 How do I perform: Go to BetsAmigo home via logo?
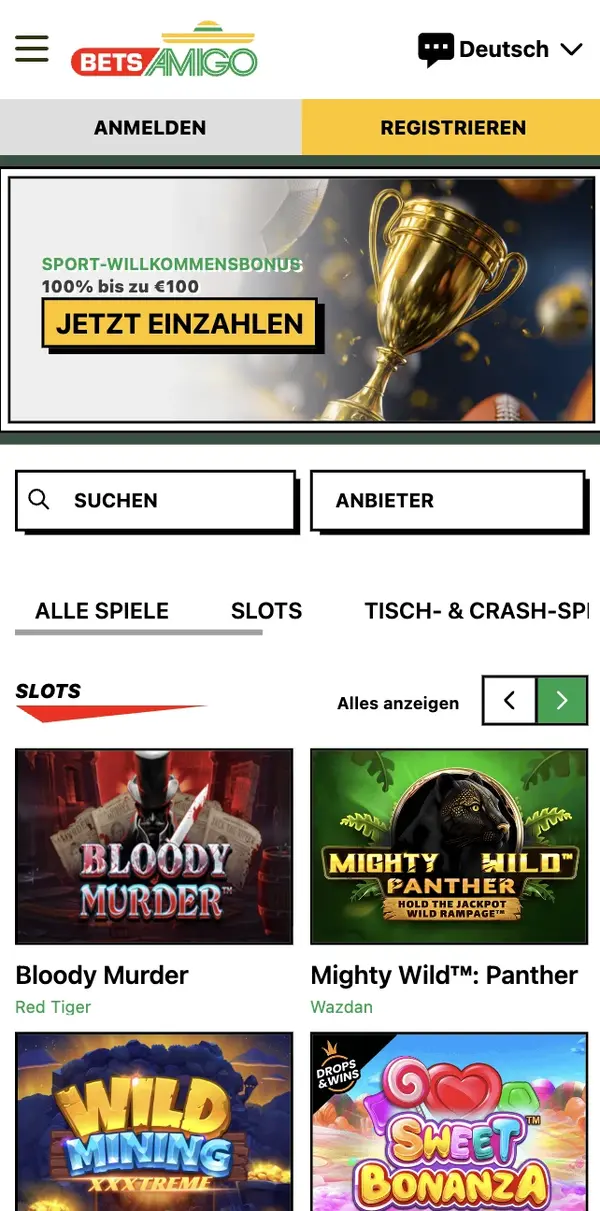coord(165,50)
